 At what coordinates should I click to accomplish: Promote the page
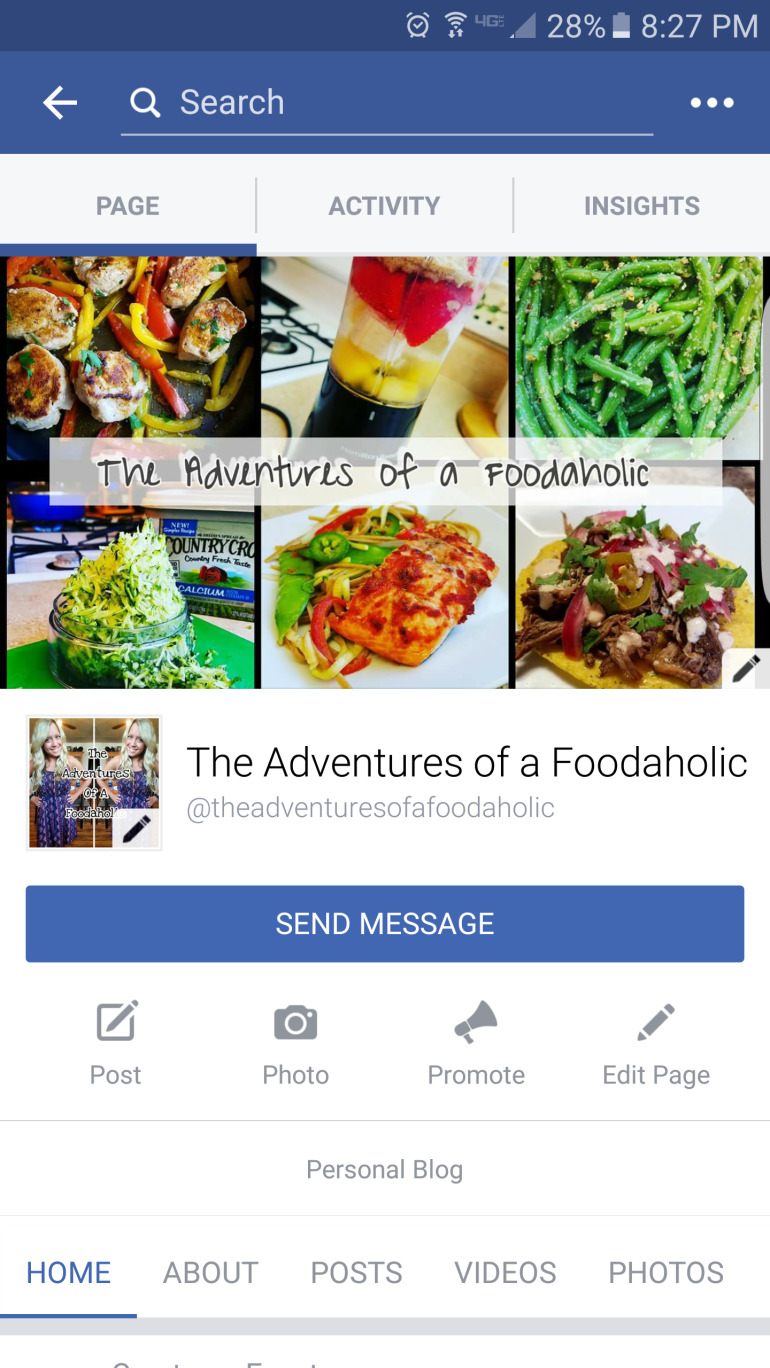pos(476,1043)
